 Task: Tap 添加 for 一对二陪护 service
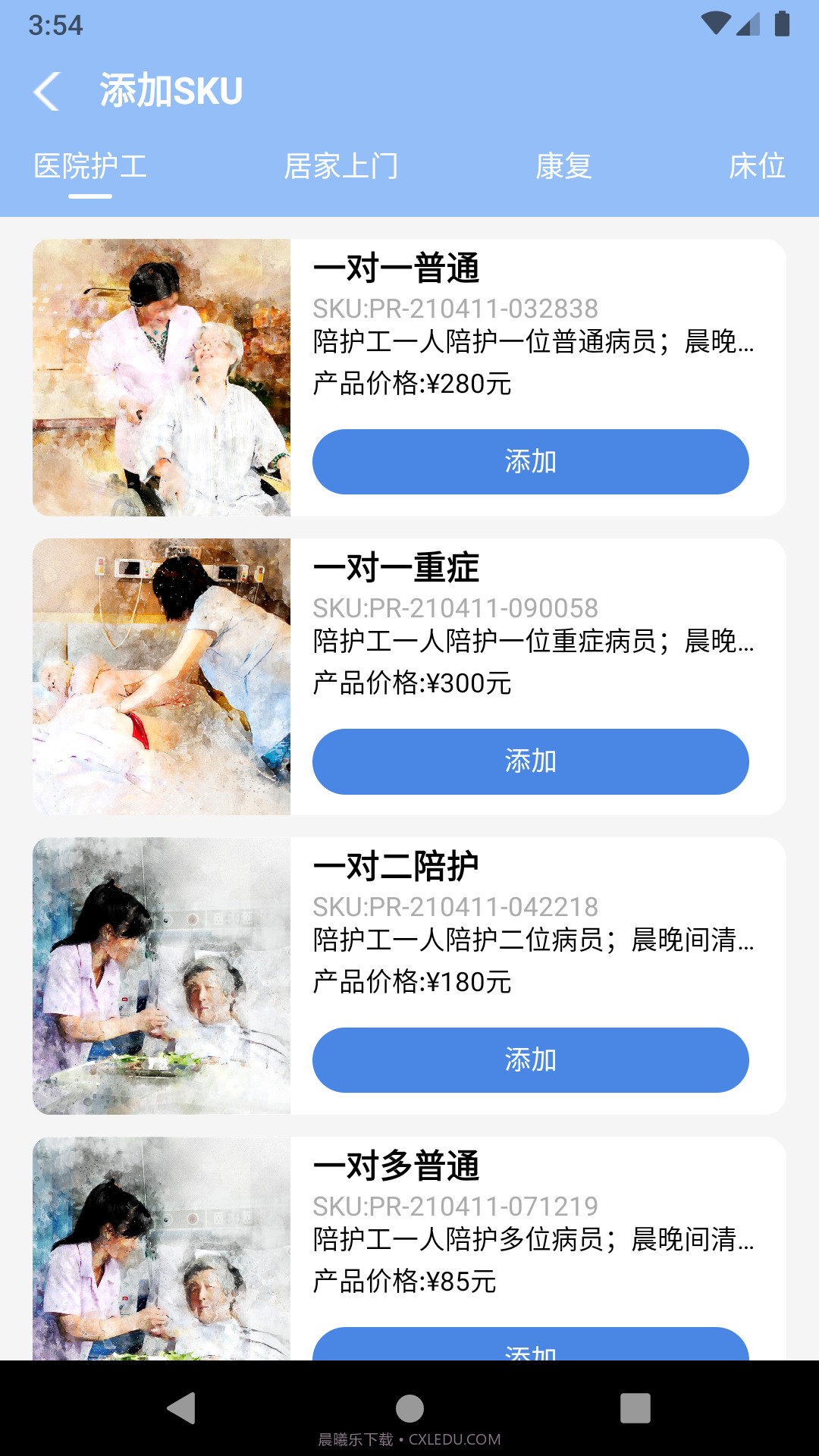[x=531, y=1061]
